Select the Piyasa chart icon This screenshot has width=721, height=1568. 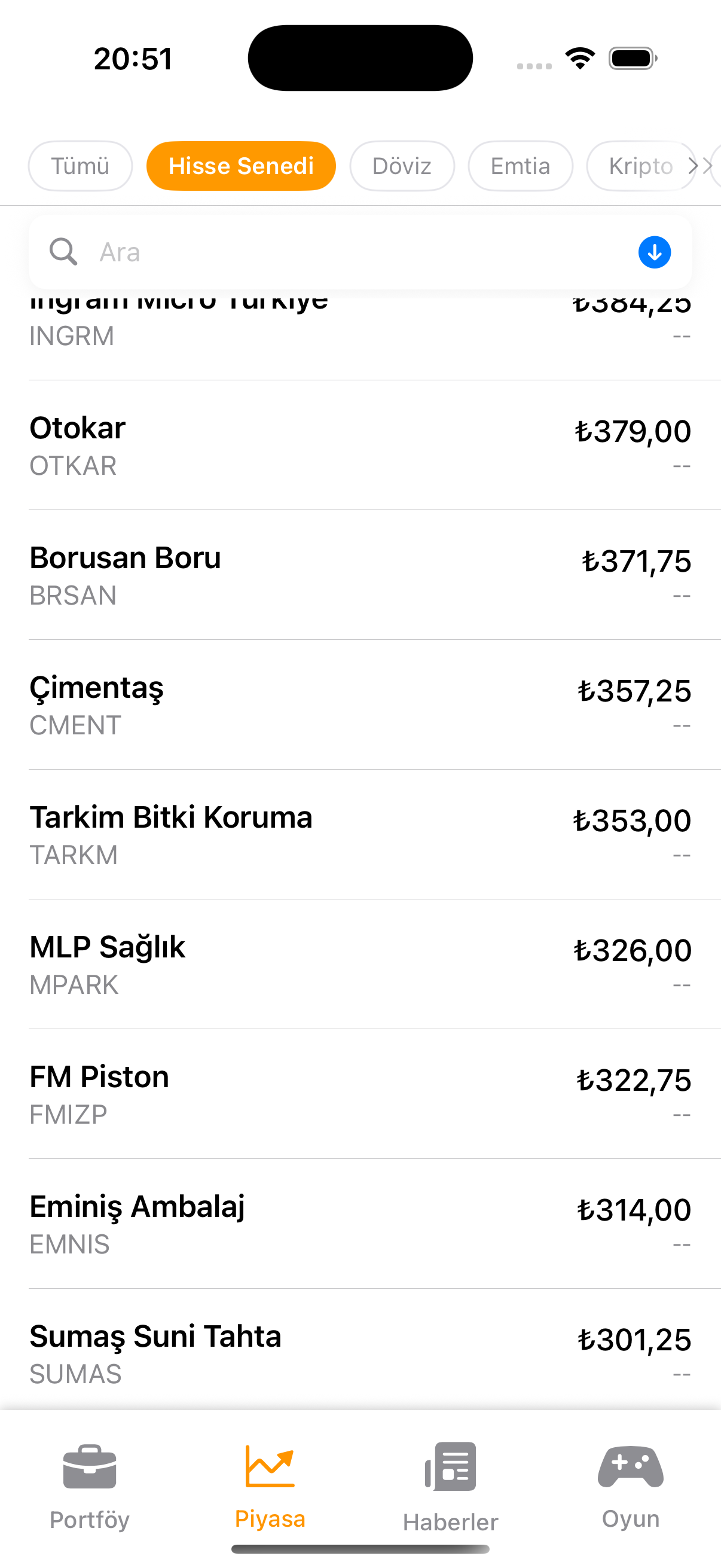(x=270, y=1467)
